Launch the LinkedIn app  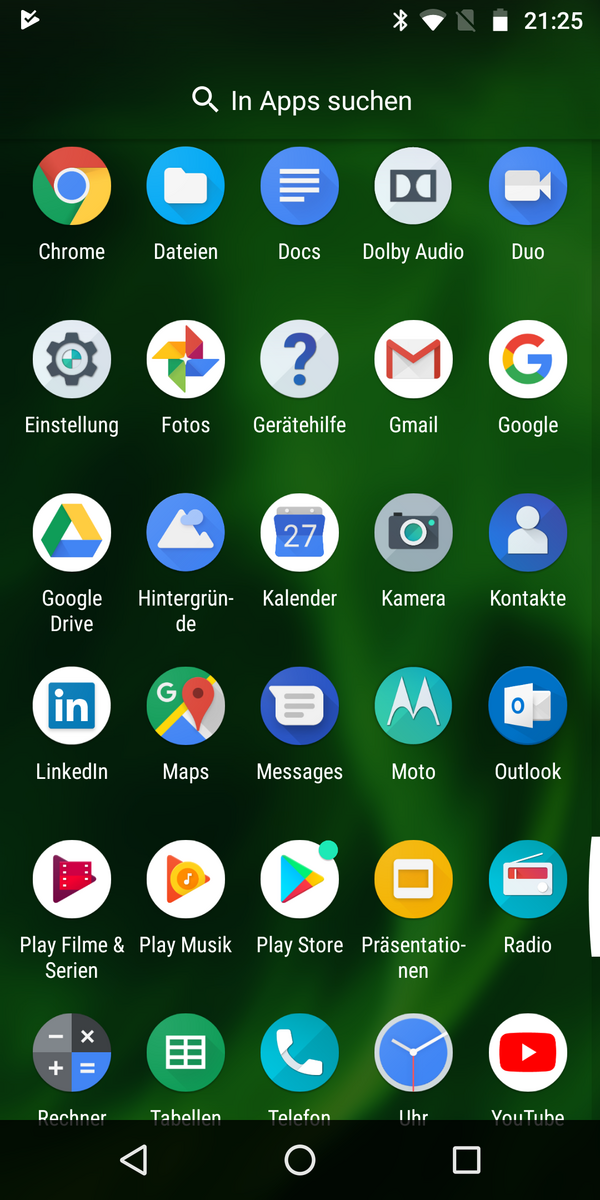coord(72,706)
